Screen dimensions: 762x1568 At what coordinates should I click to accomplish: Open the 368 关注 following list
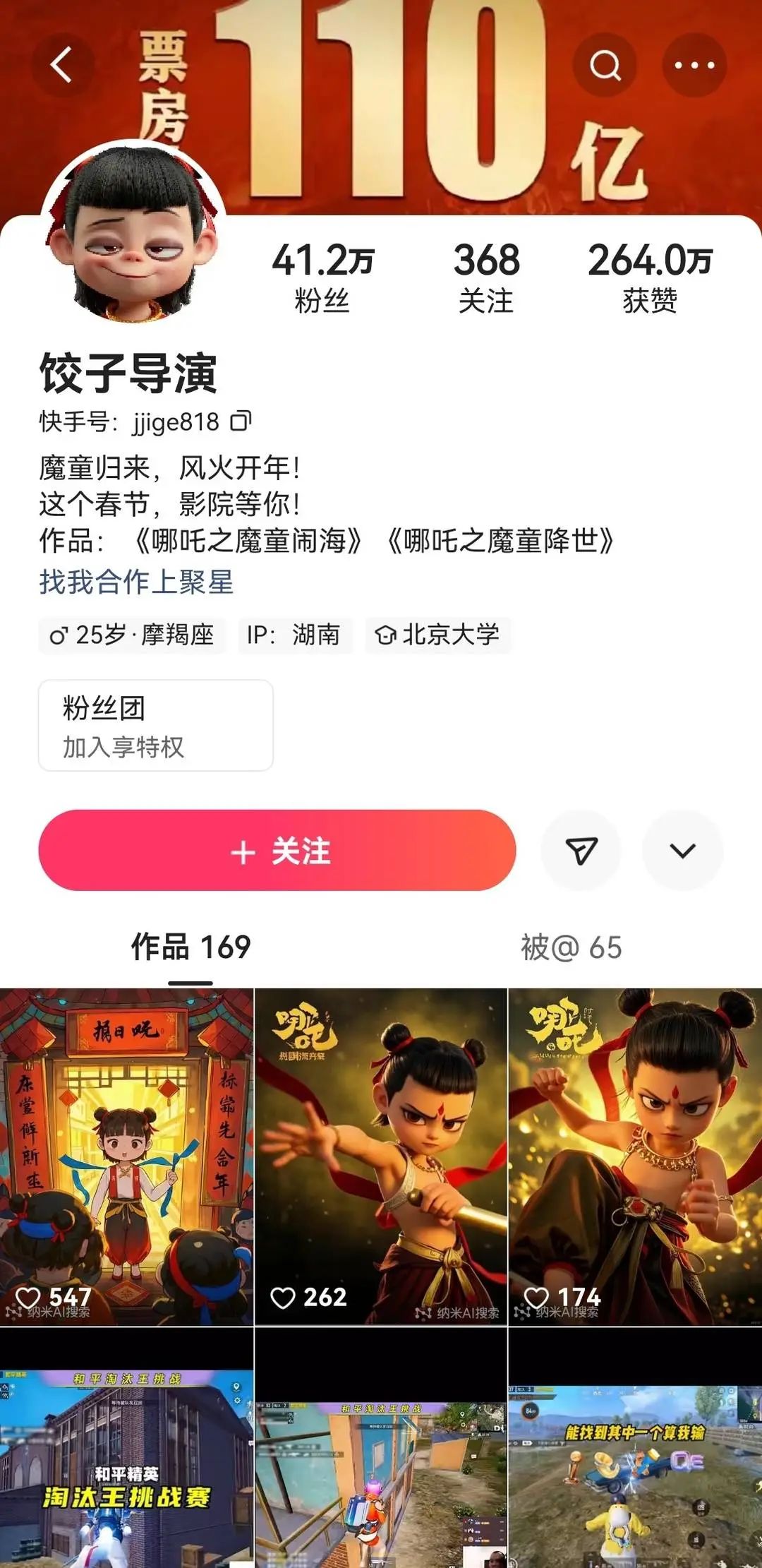pos(486,277)
